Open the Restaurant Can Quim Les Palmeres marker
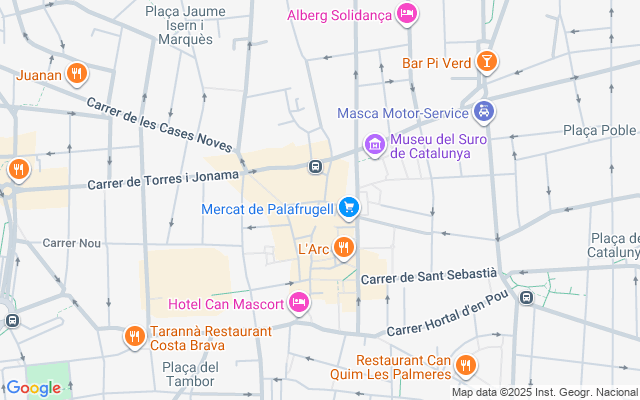 tap(464, 366)
